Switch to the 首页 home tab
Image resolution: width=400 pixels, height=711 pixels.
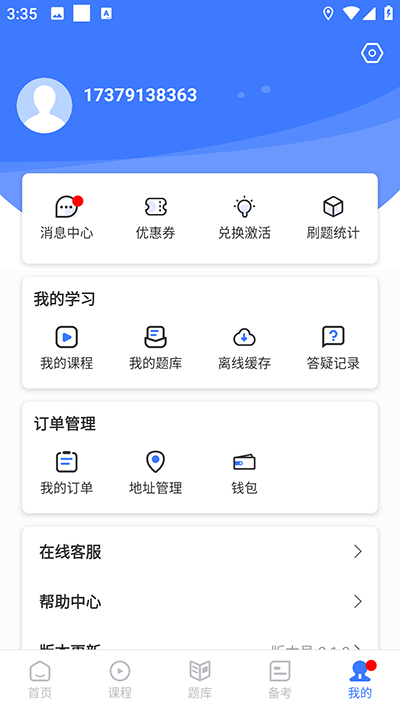[x=40, y=680]
